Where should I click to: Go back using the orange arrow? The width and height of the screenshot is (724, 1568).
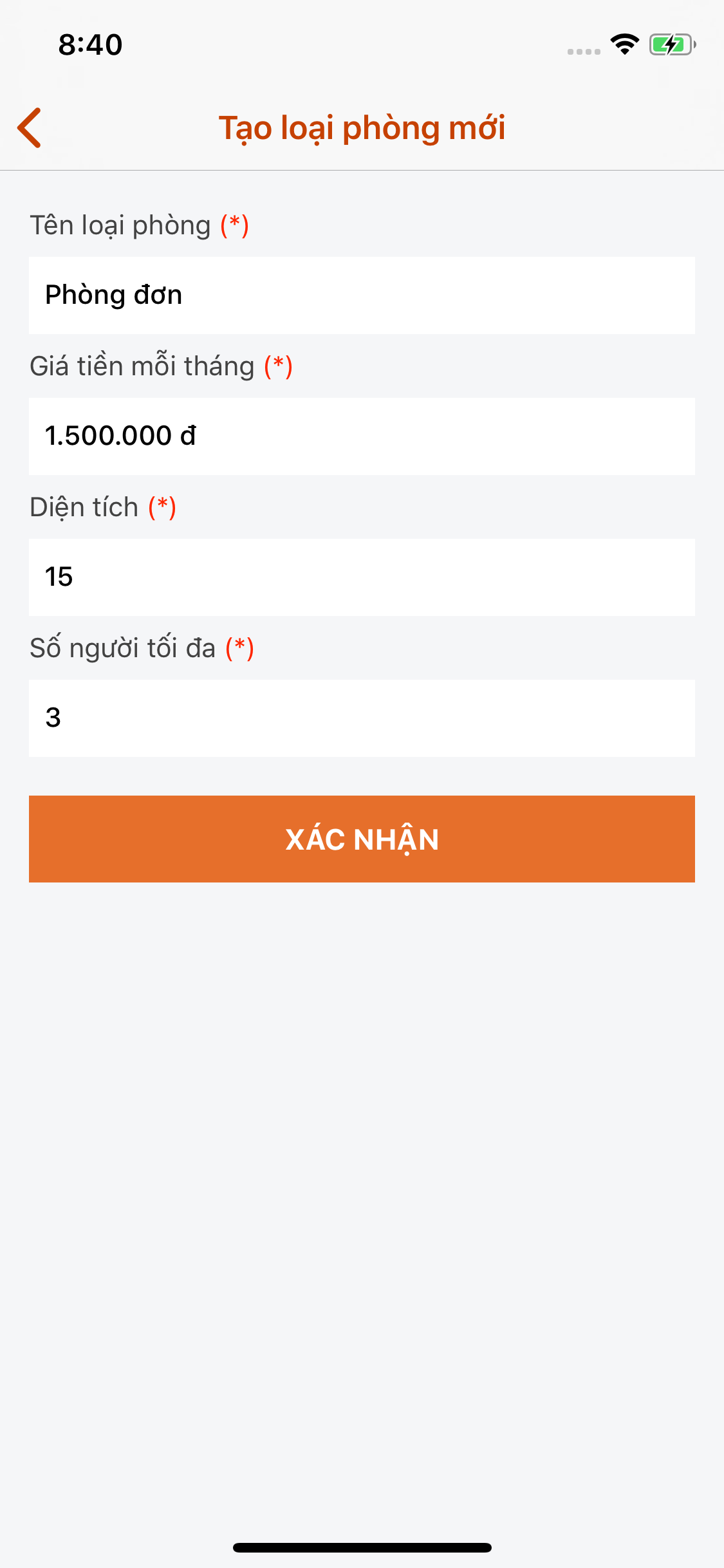30,127
